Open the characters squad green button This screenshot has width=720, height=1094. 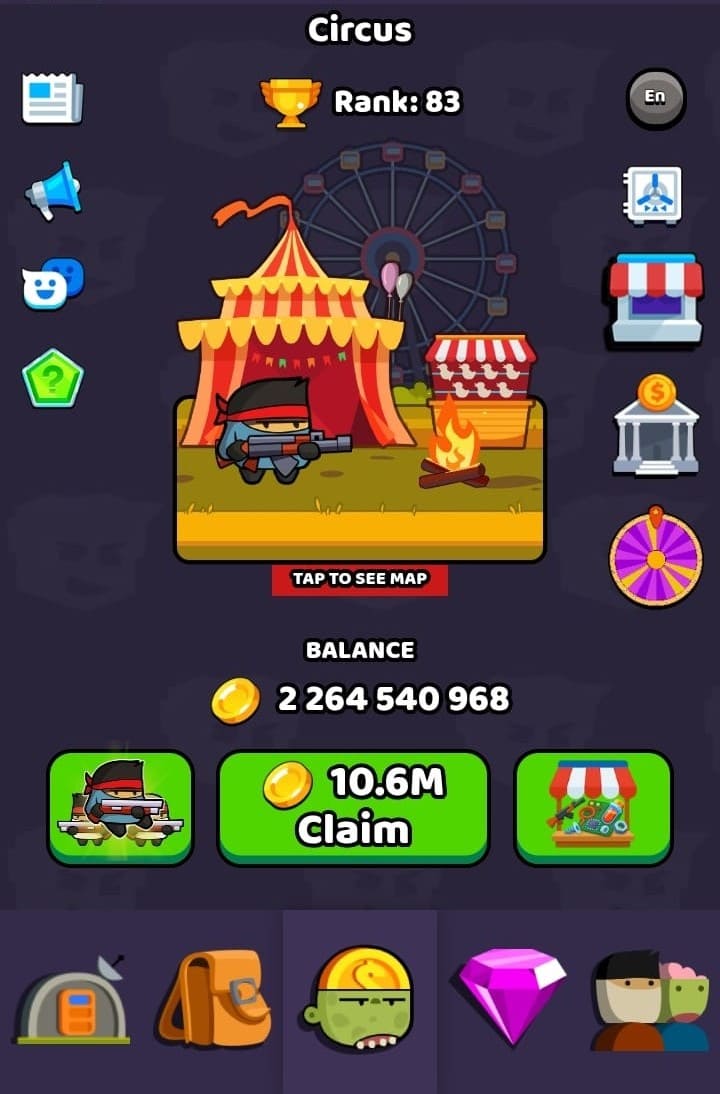click(x=120, y=807)
